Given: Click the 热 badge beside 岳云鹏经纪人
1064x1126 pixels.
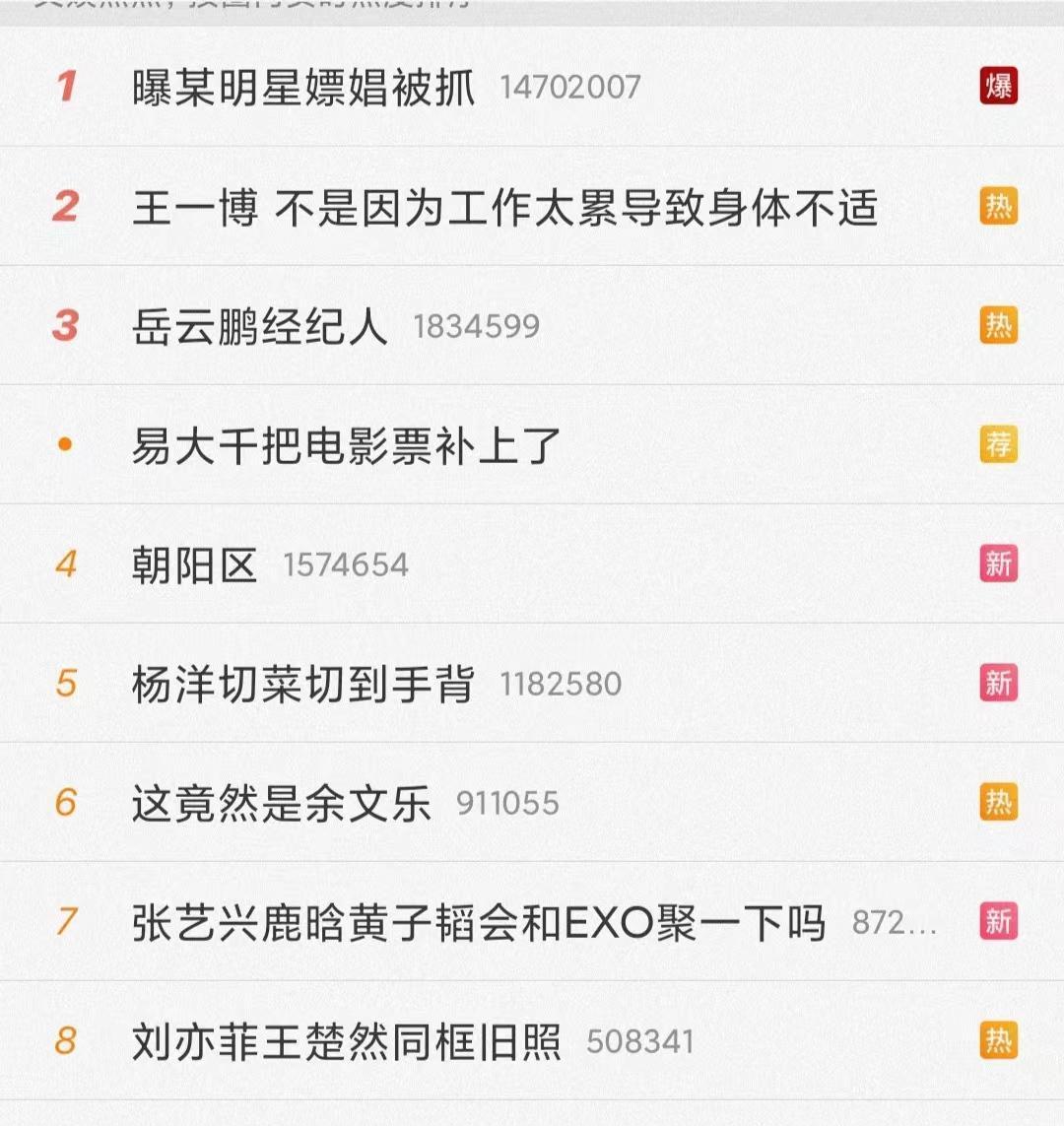Looking at the screenshot, I should (x=998, y=326).
